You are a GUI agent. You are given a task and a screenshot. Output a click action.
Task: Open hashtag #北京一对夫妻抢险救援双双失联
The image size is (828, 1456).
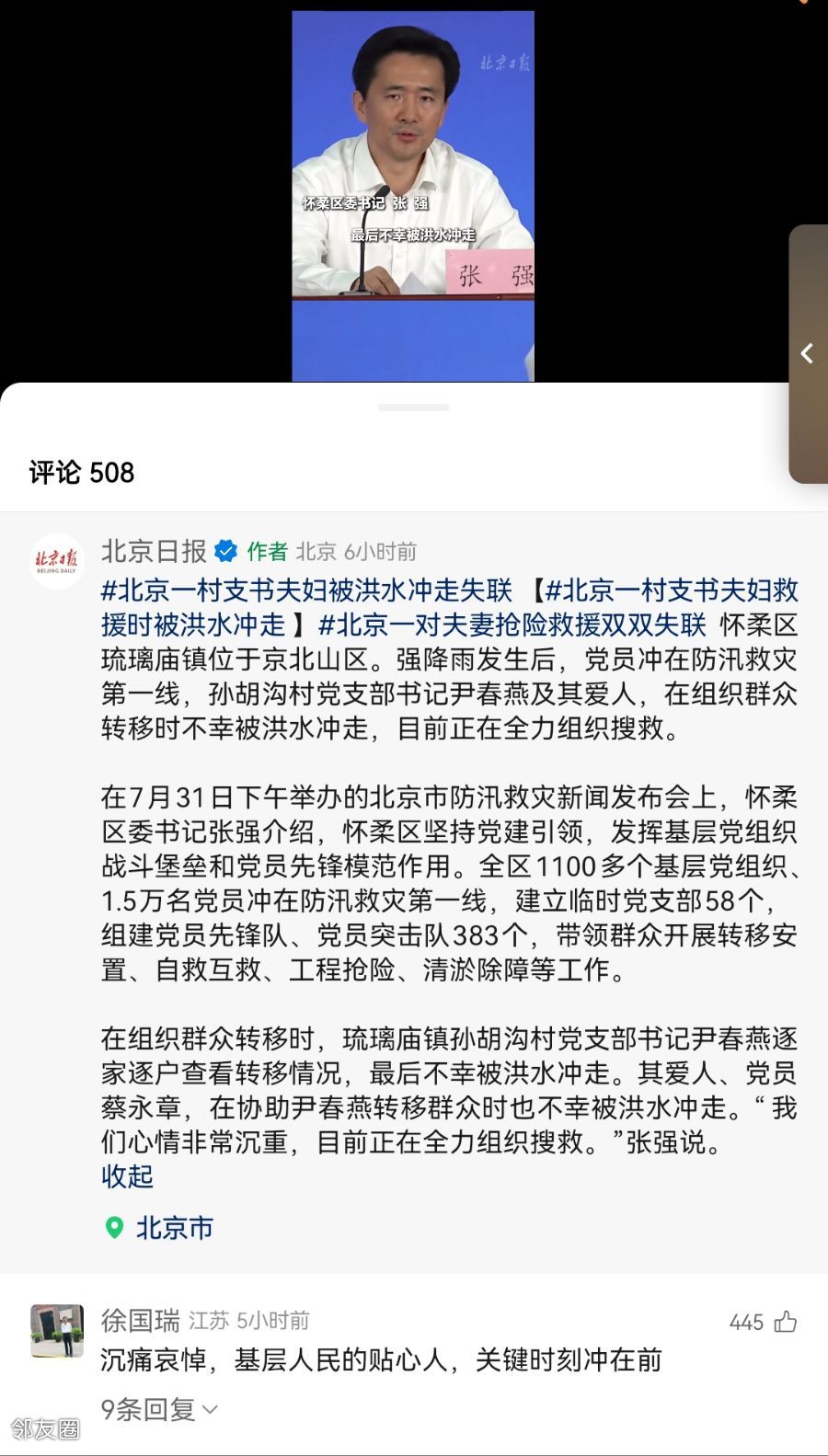pyautogui.click(x=512, y=625)
